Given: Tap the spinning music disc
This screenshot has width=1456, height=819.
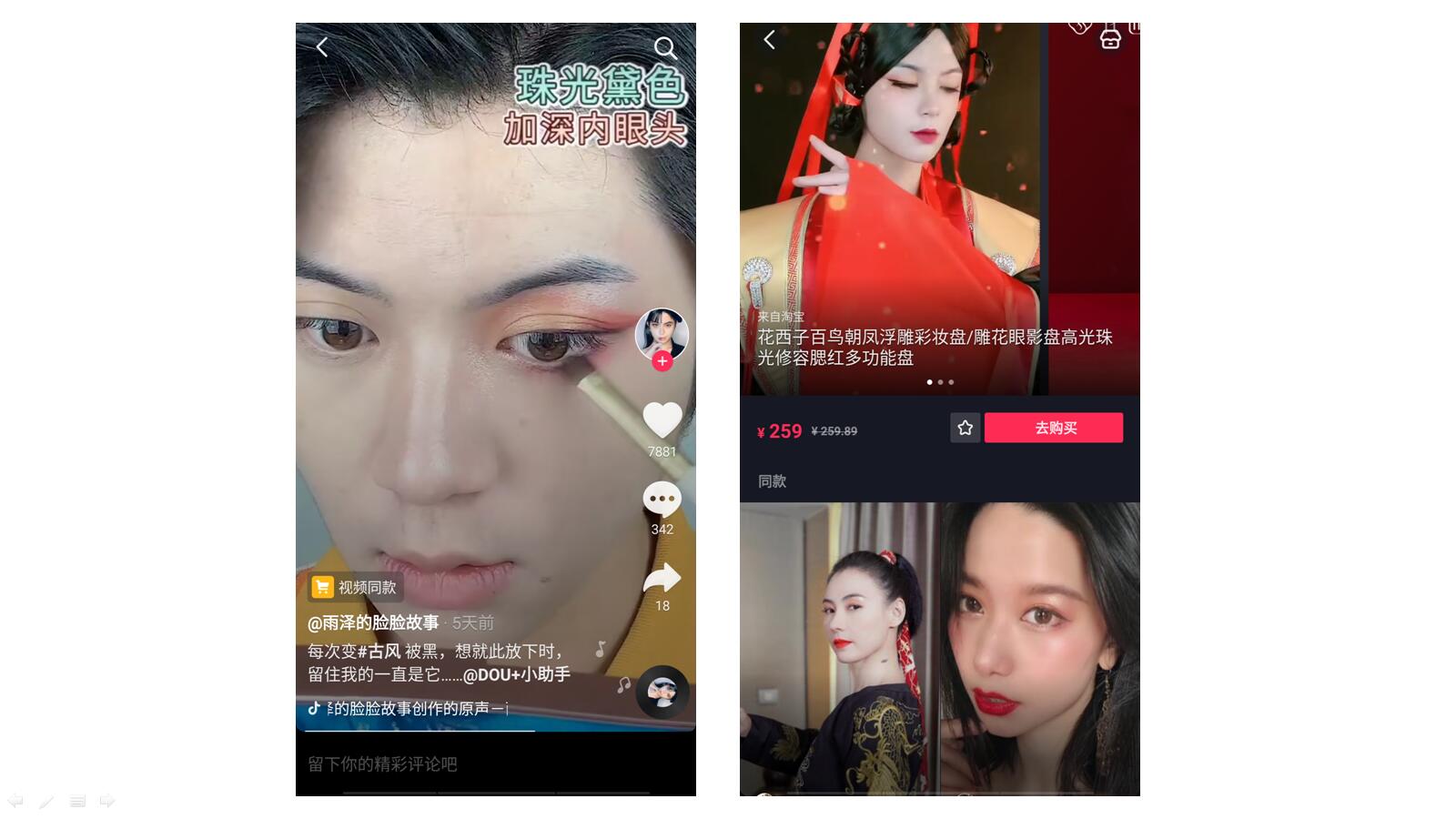Looking at the screenshot, I should [x=662, y=693].
